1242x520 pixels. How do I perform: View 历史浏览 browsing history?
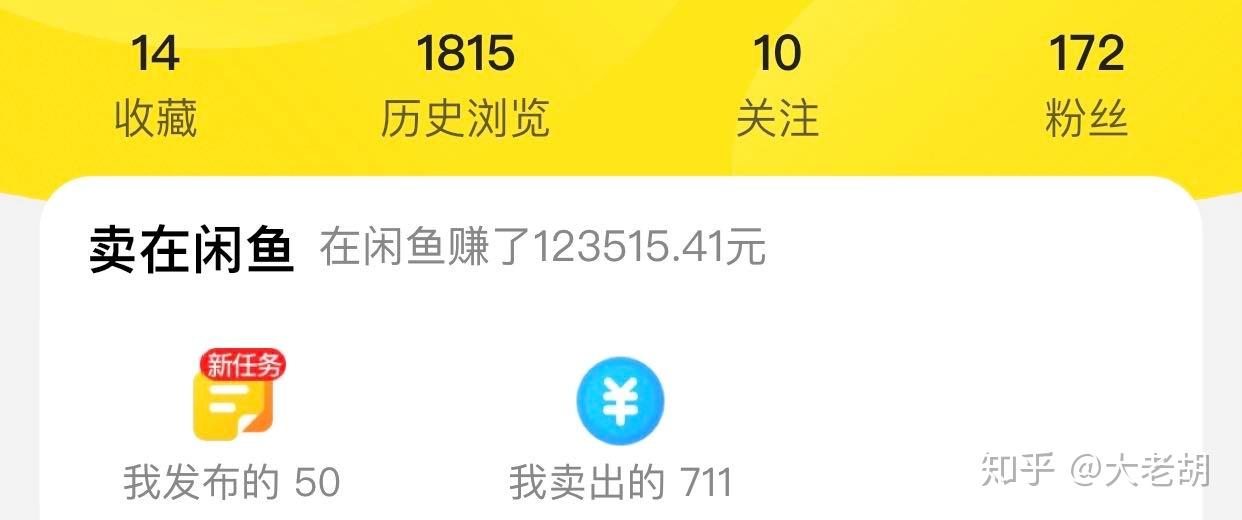pos(465,85)
